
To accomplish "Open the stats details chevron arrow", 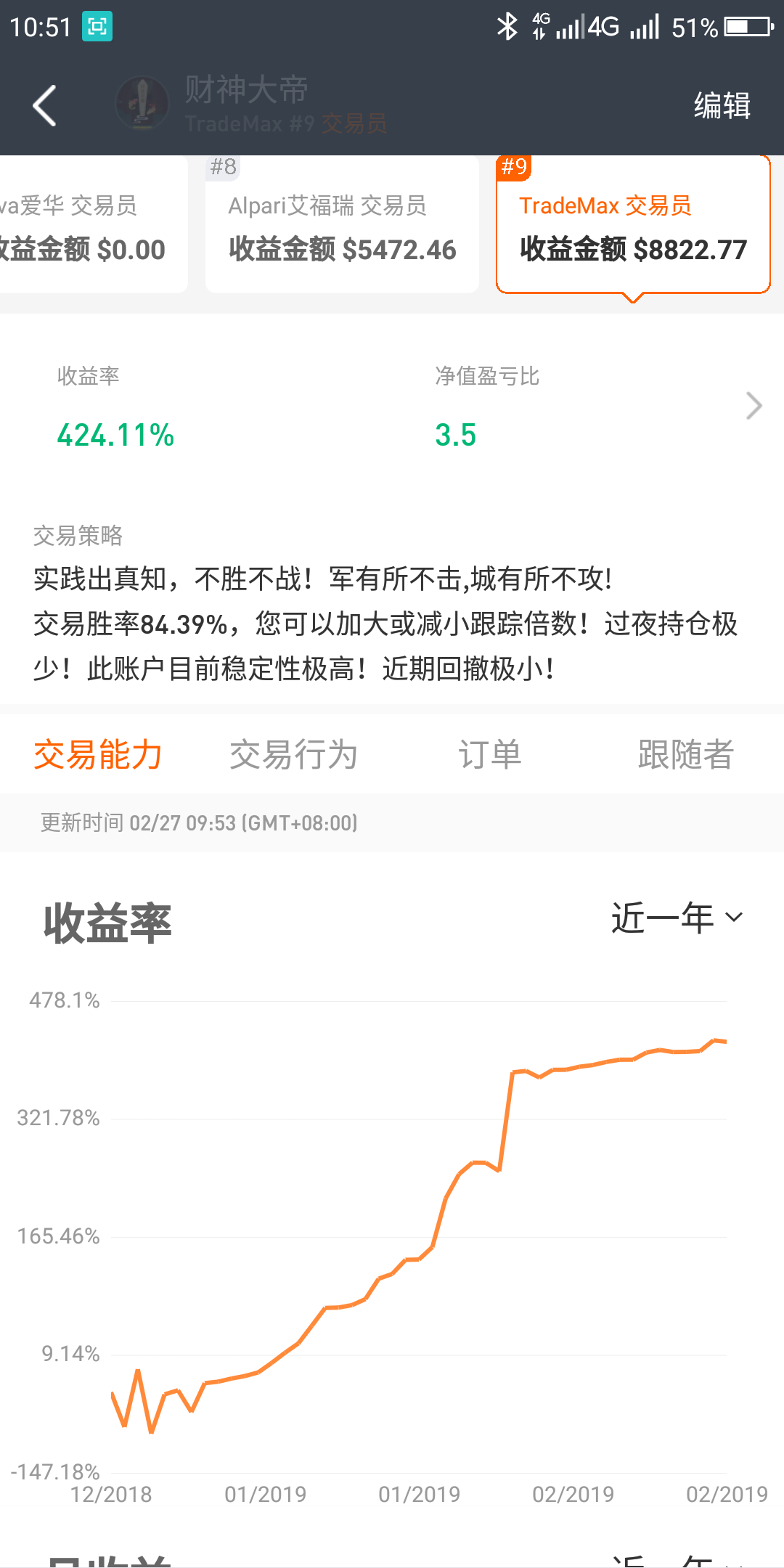I will click(x=754, y=406).
